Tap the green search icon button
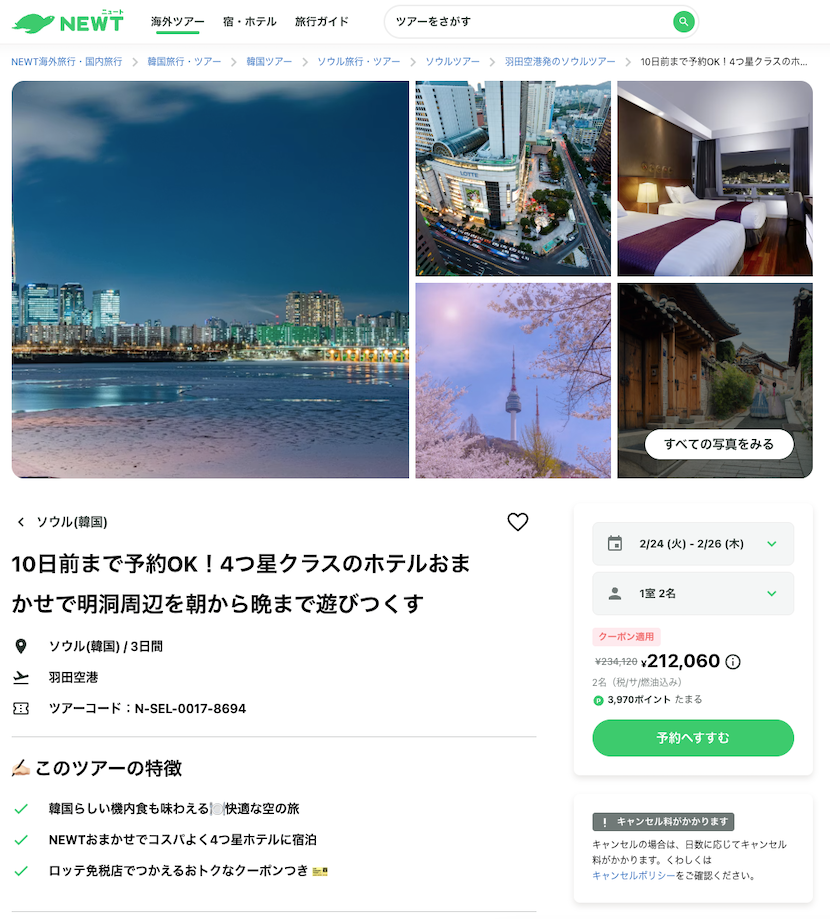This screenshot has height=919, width=830. click(x=683, y=22)
